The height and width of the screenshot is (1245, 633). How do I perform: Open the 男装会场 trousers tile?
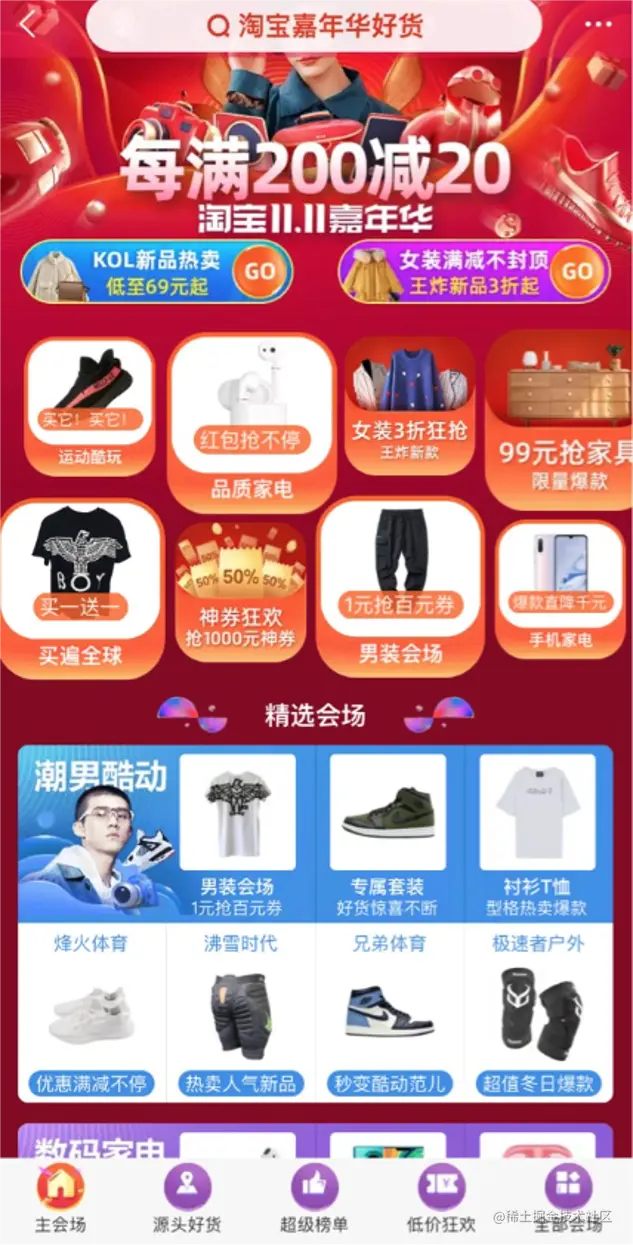400,585
